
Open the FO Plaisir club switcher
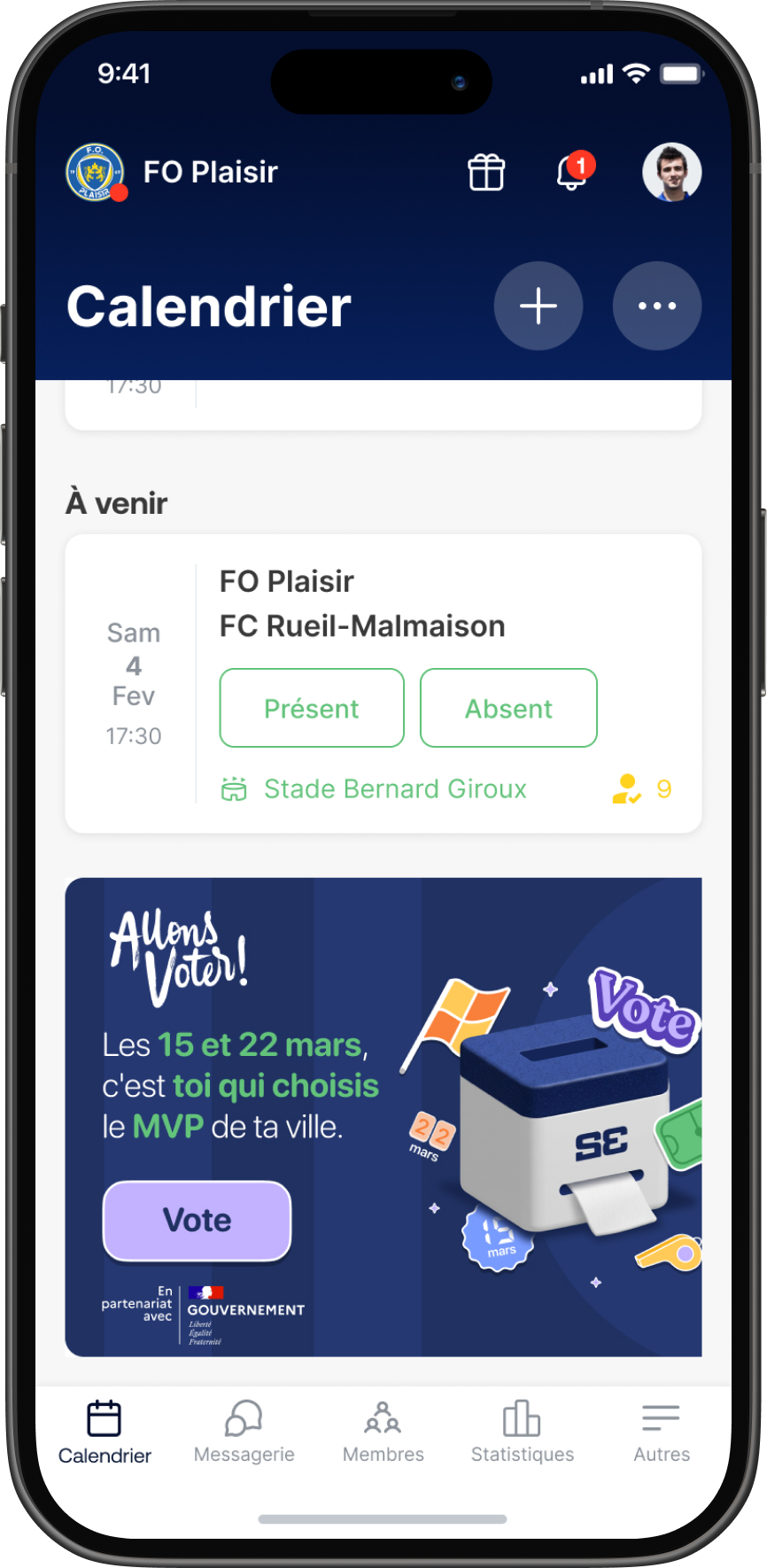[x=173, y=172]
